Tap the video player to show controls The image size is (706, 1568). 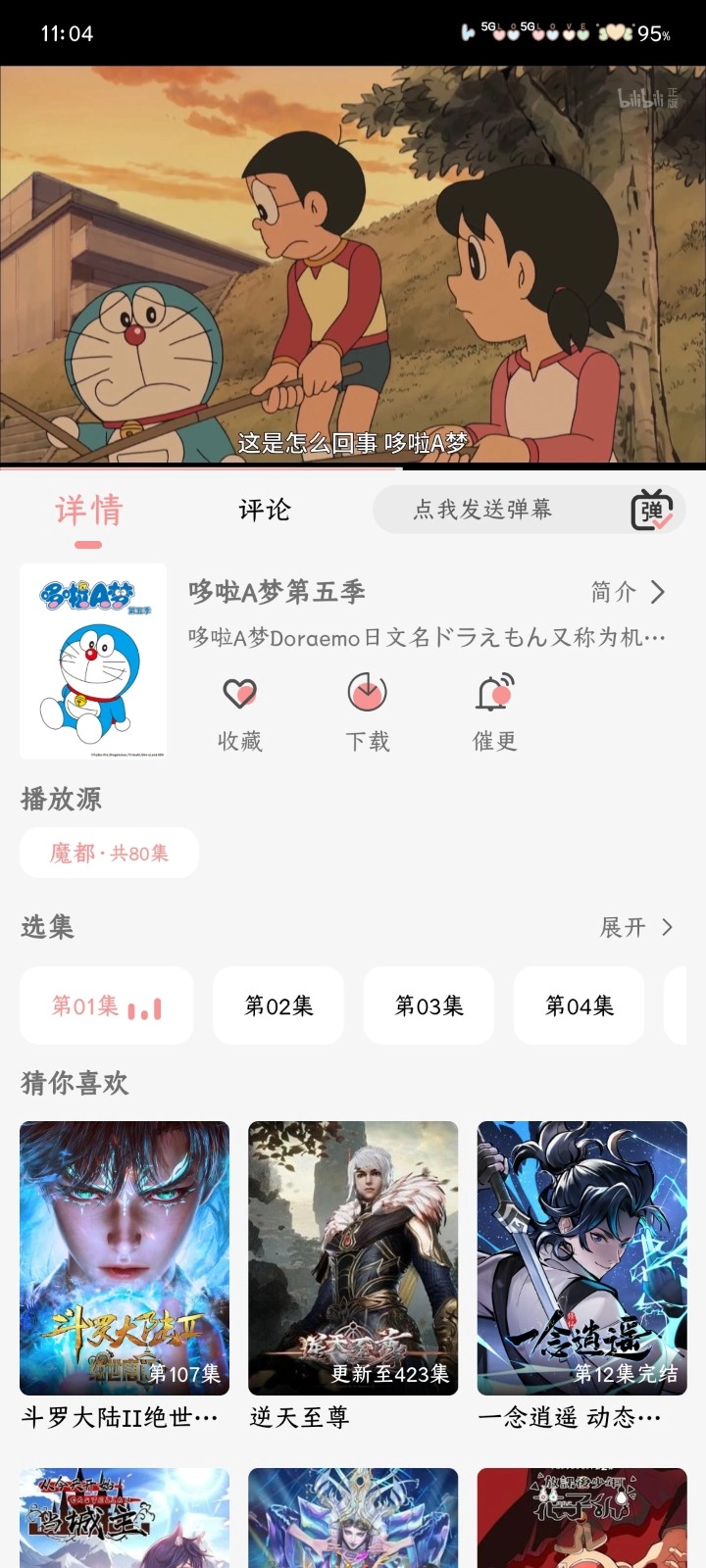point(353,265)
